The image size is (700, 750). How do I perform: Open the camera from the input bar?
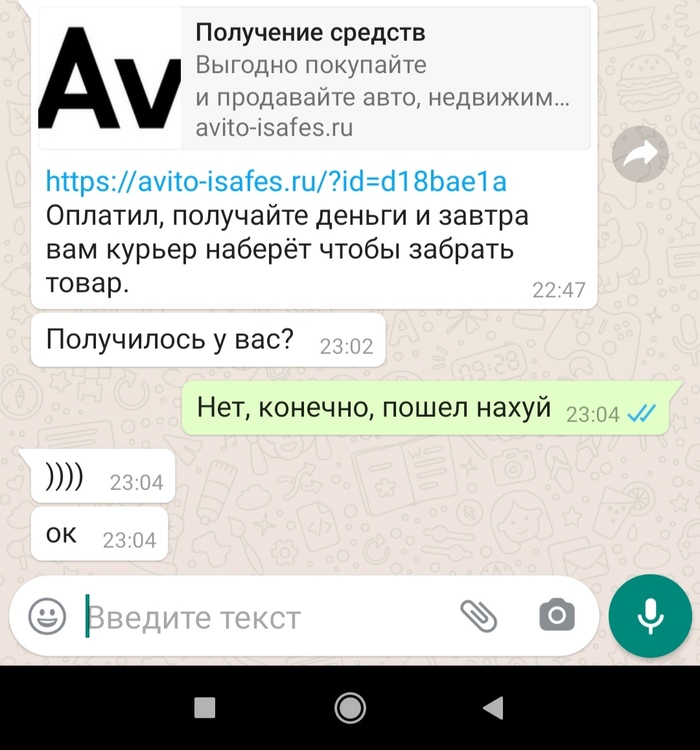[557, 616]
